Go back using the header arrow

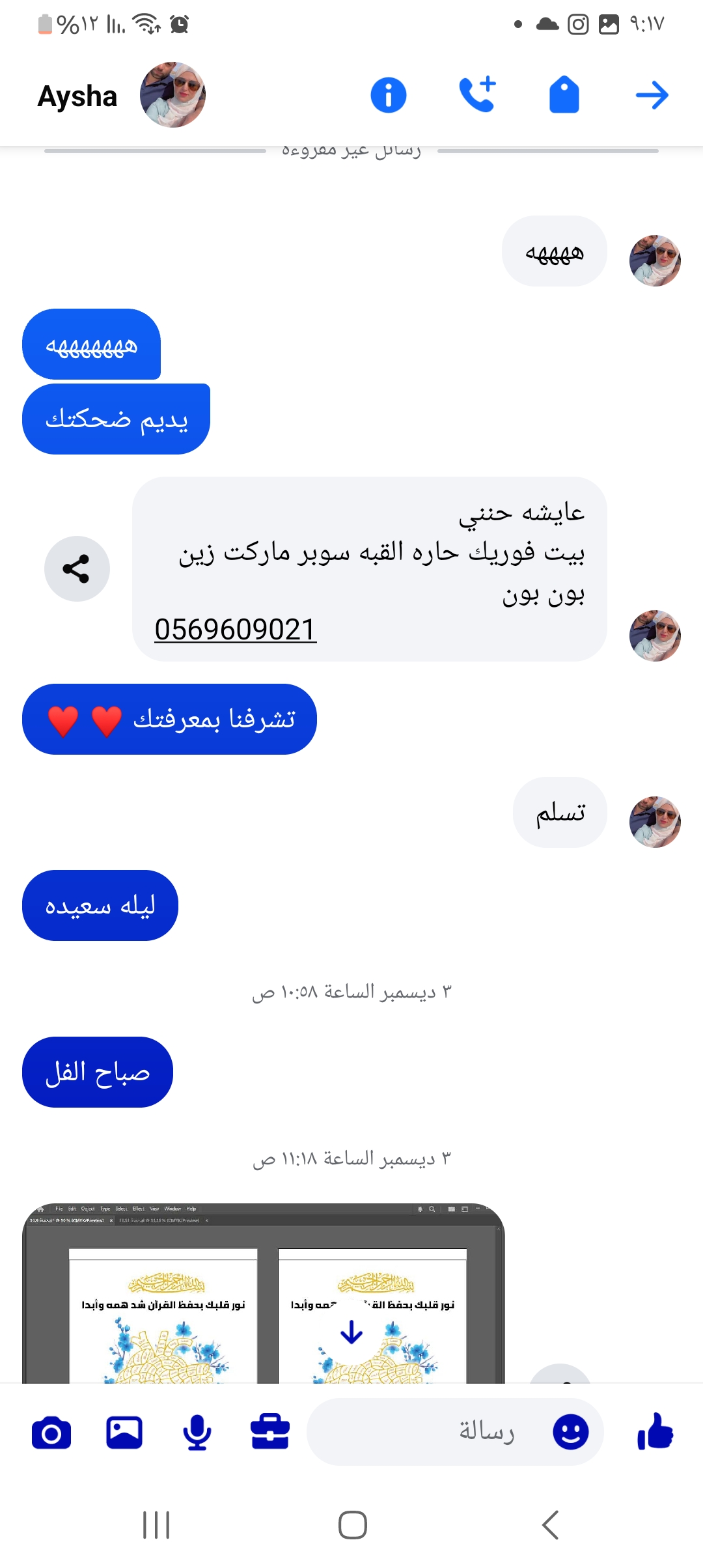pos(652,95)
